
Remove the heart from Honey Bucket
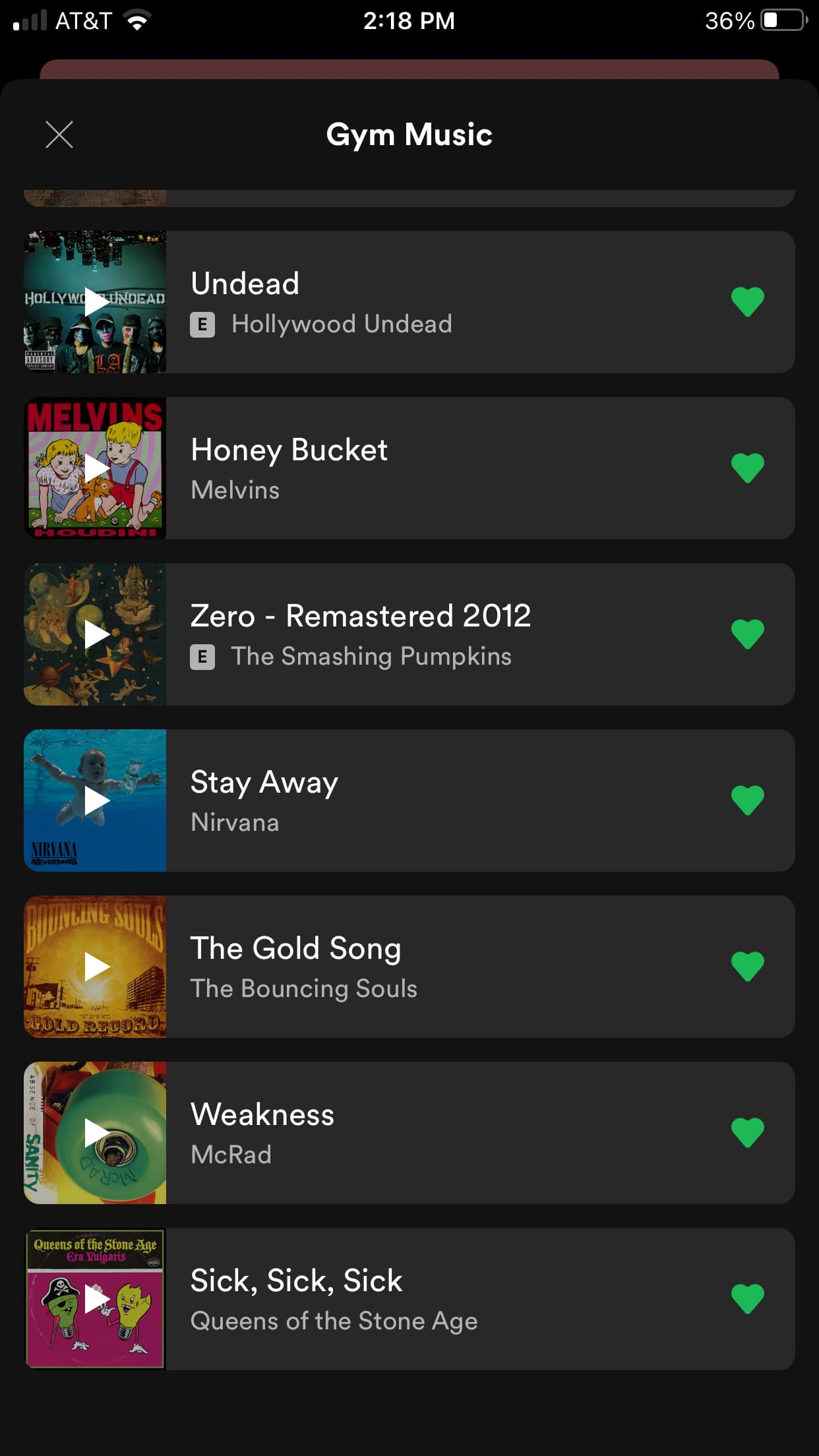click(x=747, y=468)
